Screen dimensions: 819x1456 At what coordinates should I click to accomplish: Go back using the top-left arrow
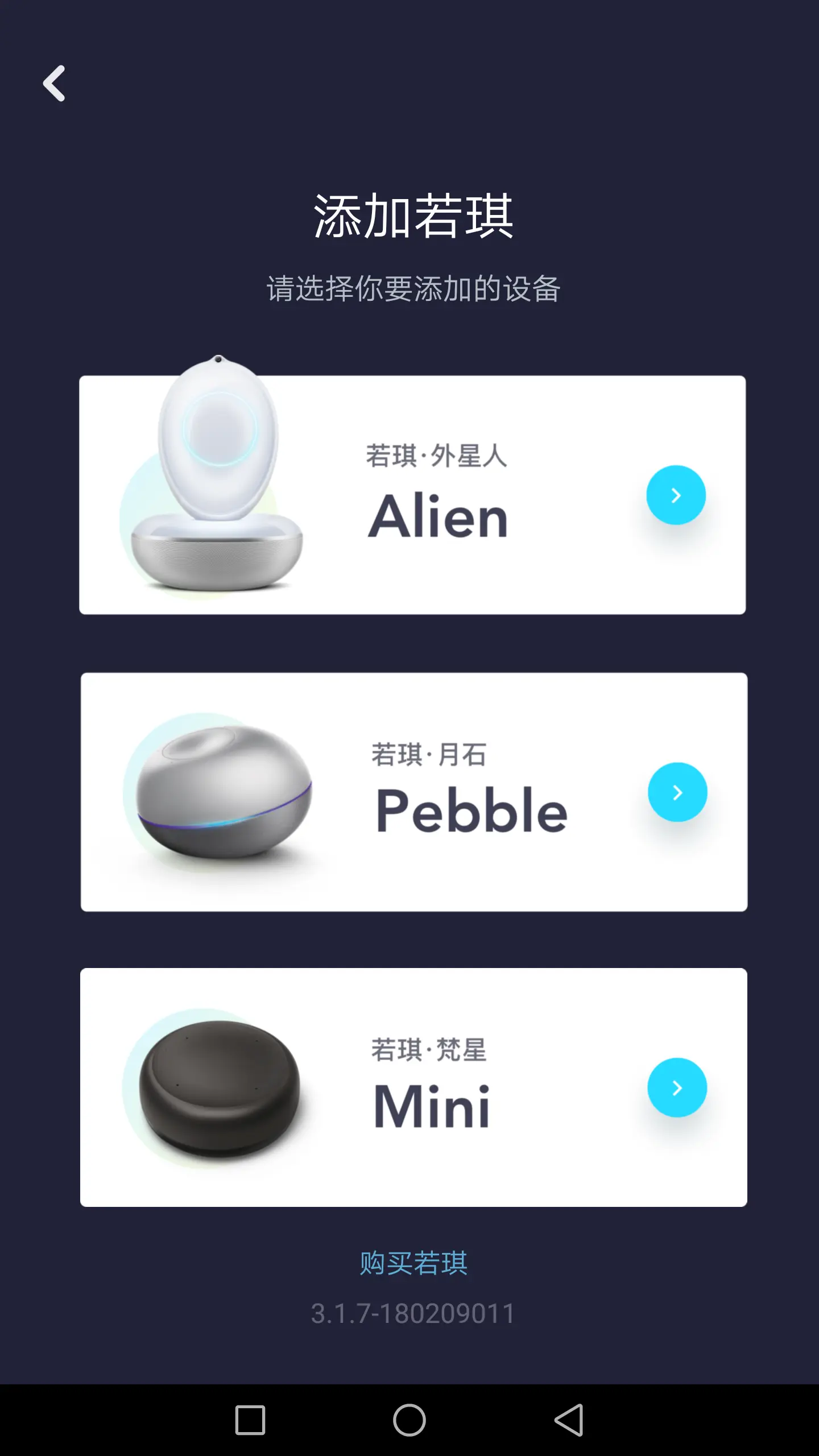click(55, 83)
